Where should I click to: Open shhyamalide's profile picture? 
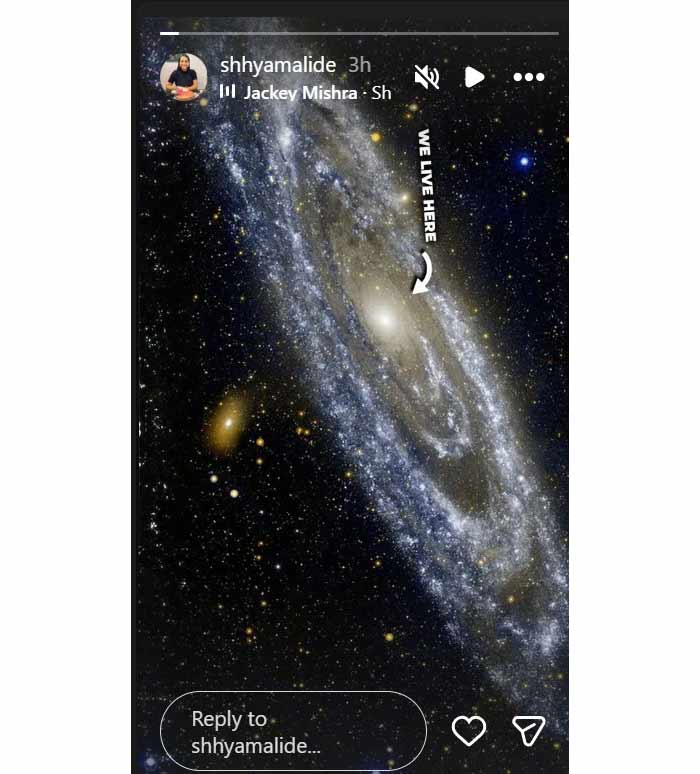click(184, 77)
